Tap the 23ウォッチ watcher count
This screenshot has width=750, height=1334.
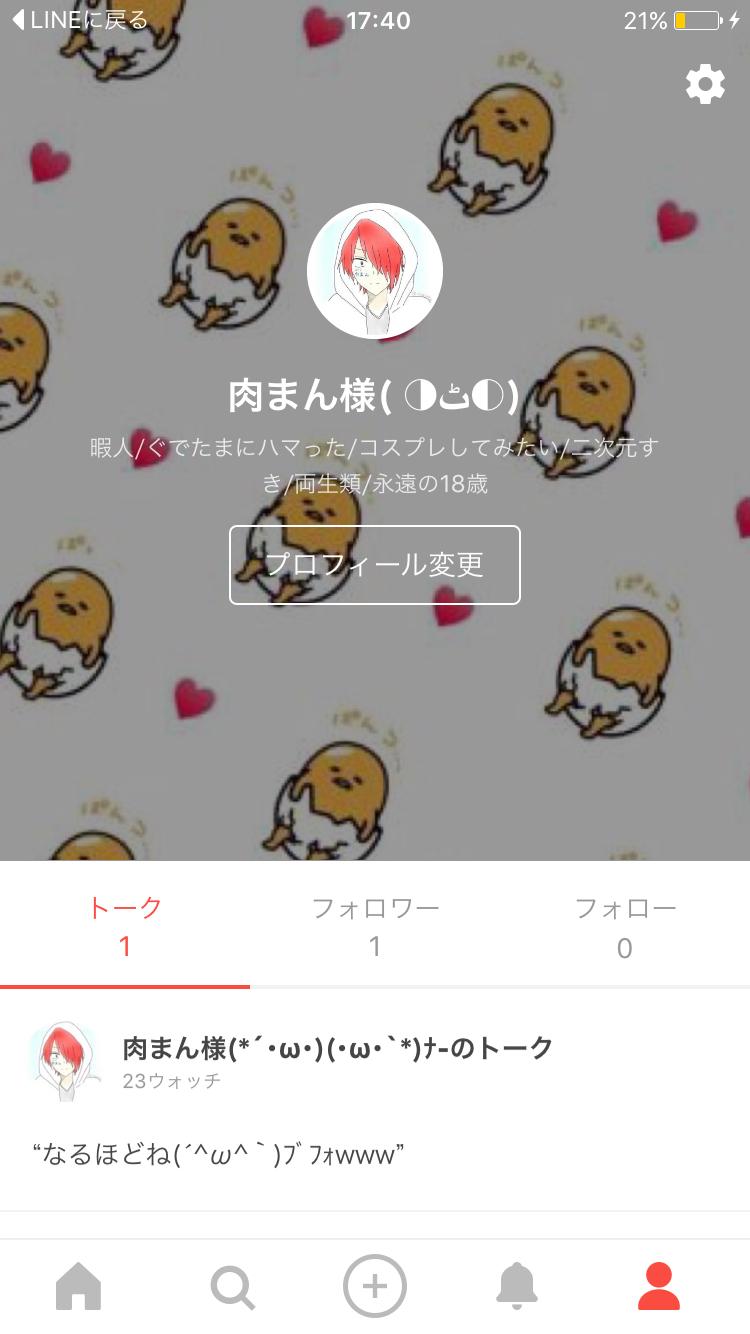point(170,1082)
